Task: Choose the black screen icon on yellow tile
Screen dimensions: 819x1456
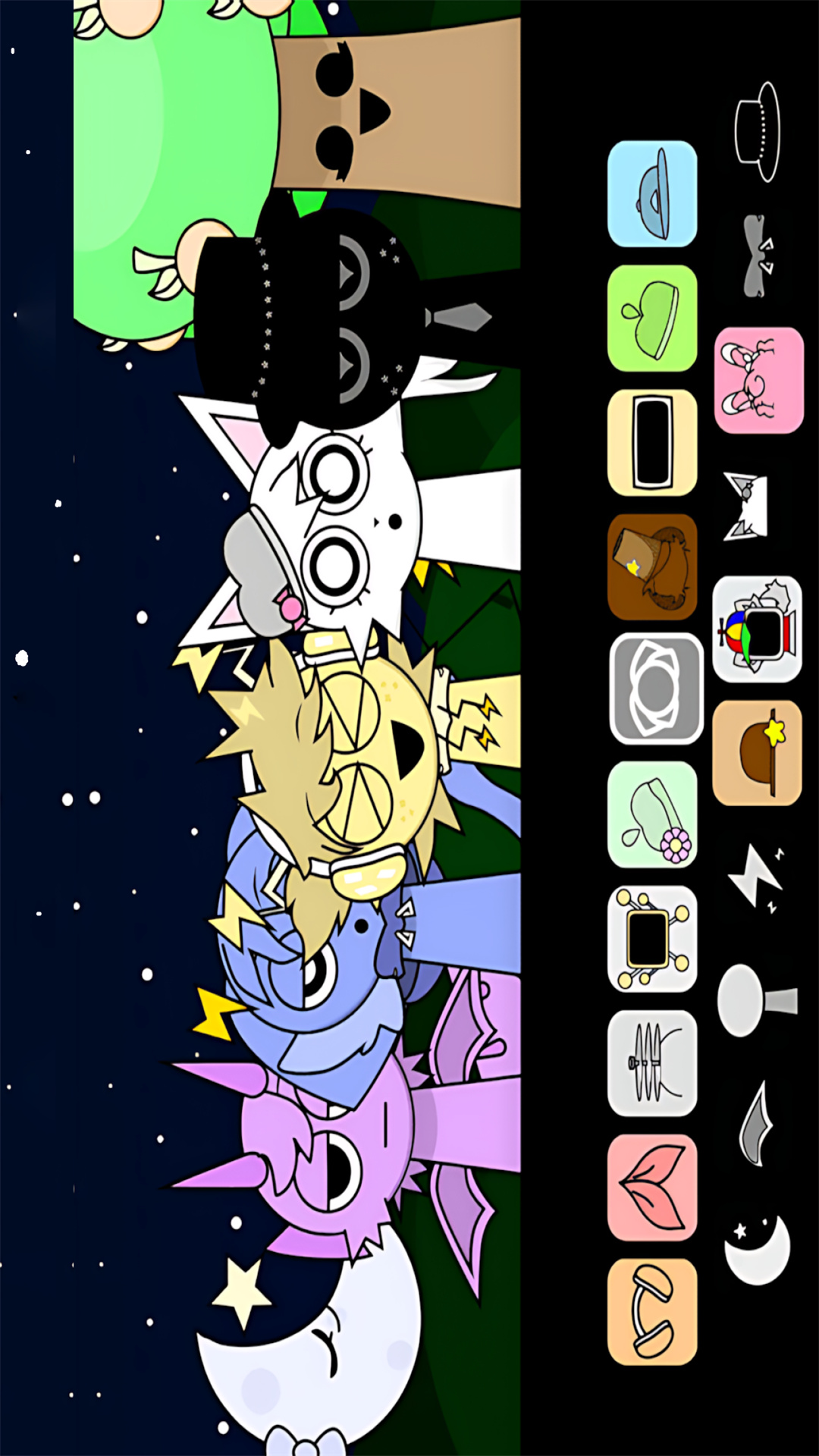Action: (652, 442)
